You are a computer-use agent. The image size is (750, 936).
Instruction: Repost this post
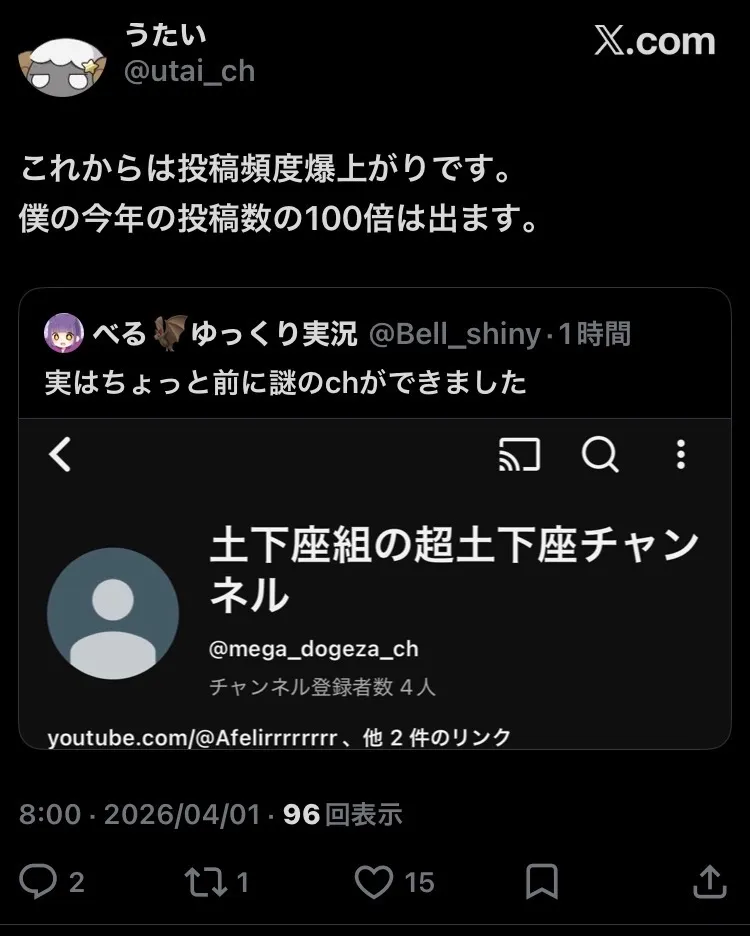(x=205, y=881)
